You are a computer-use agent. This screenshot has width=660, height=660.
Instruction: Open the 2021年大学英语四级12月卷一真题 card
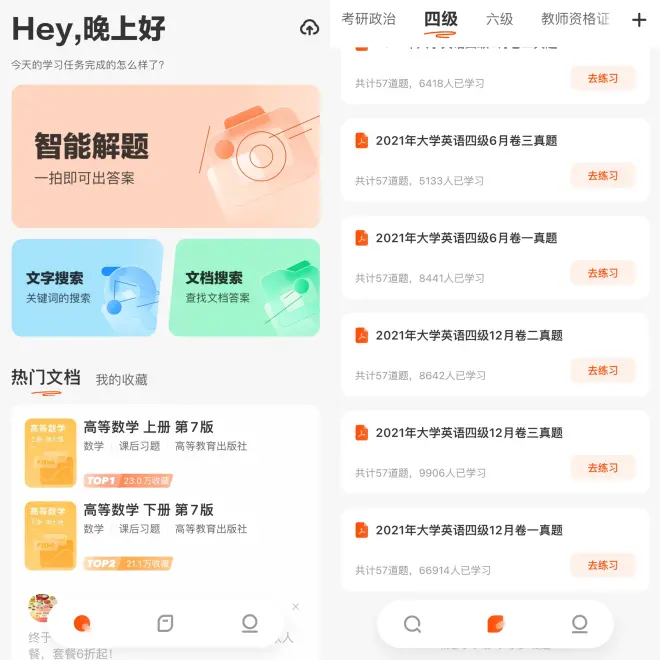click(x=466, y=530)
